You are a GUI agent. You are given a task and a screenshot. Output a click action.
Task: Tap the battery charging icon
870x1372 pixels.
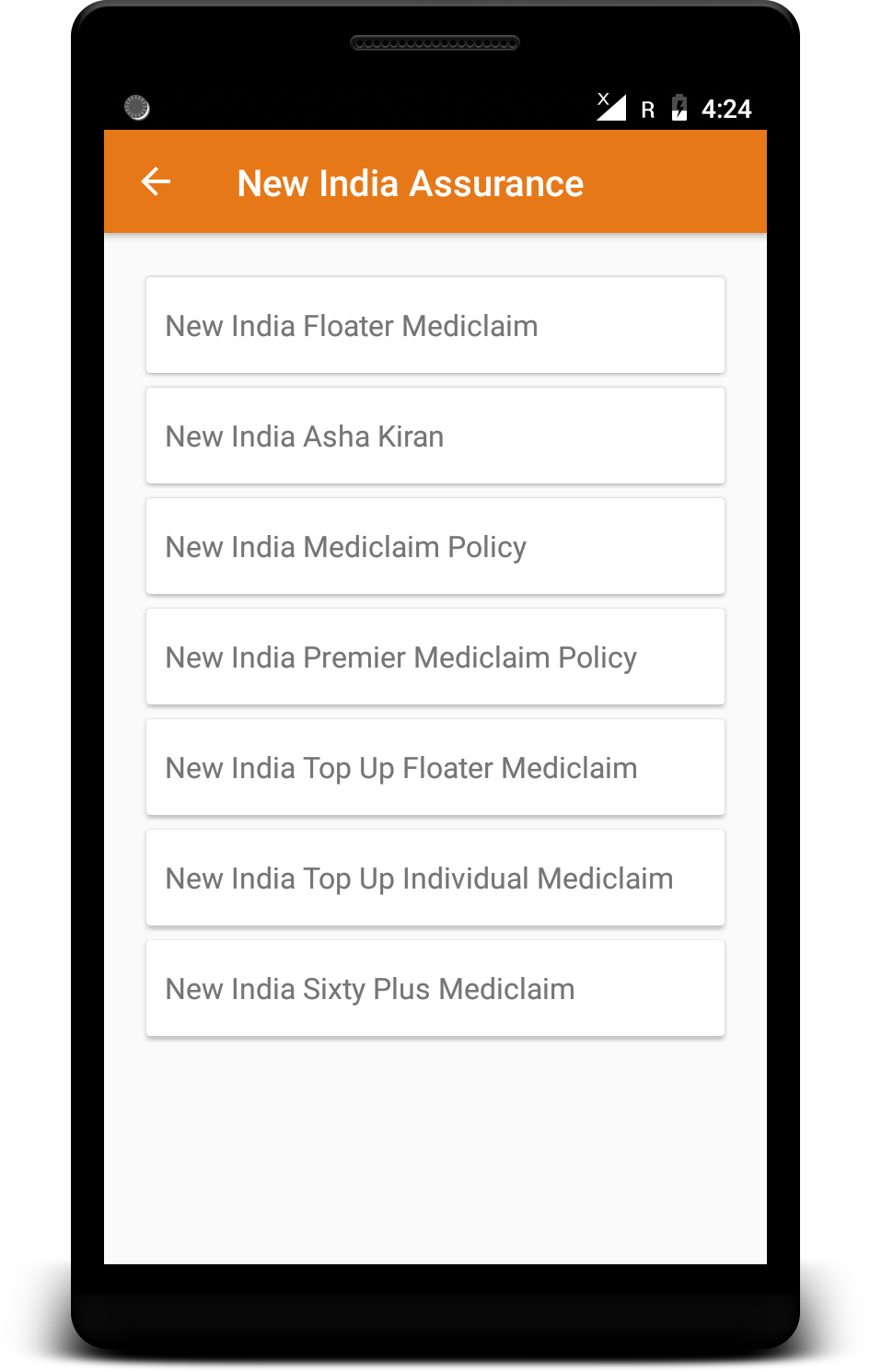pos(679,108)
